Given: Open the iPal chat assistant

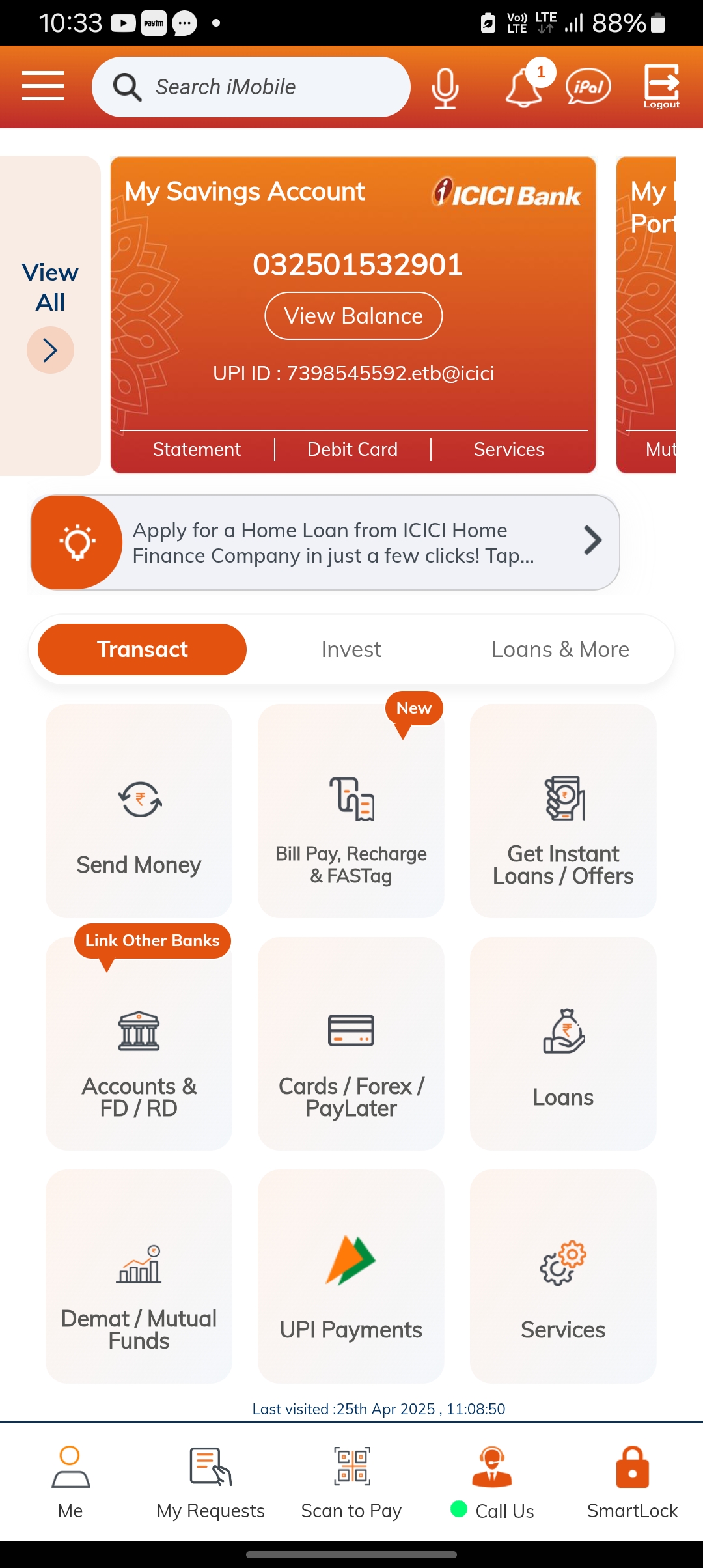Looking at the screenshot, I should pyautogui.click(x=588, y=86).
